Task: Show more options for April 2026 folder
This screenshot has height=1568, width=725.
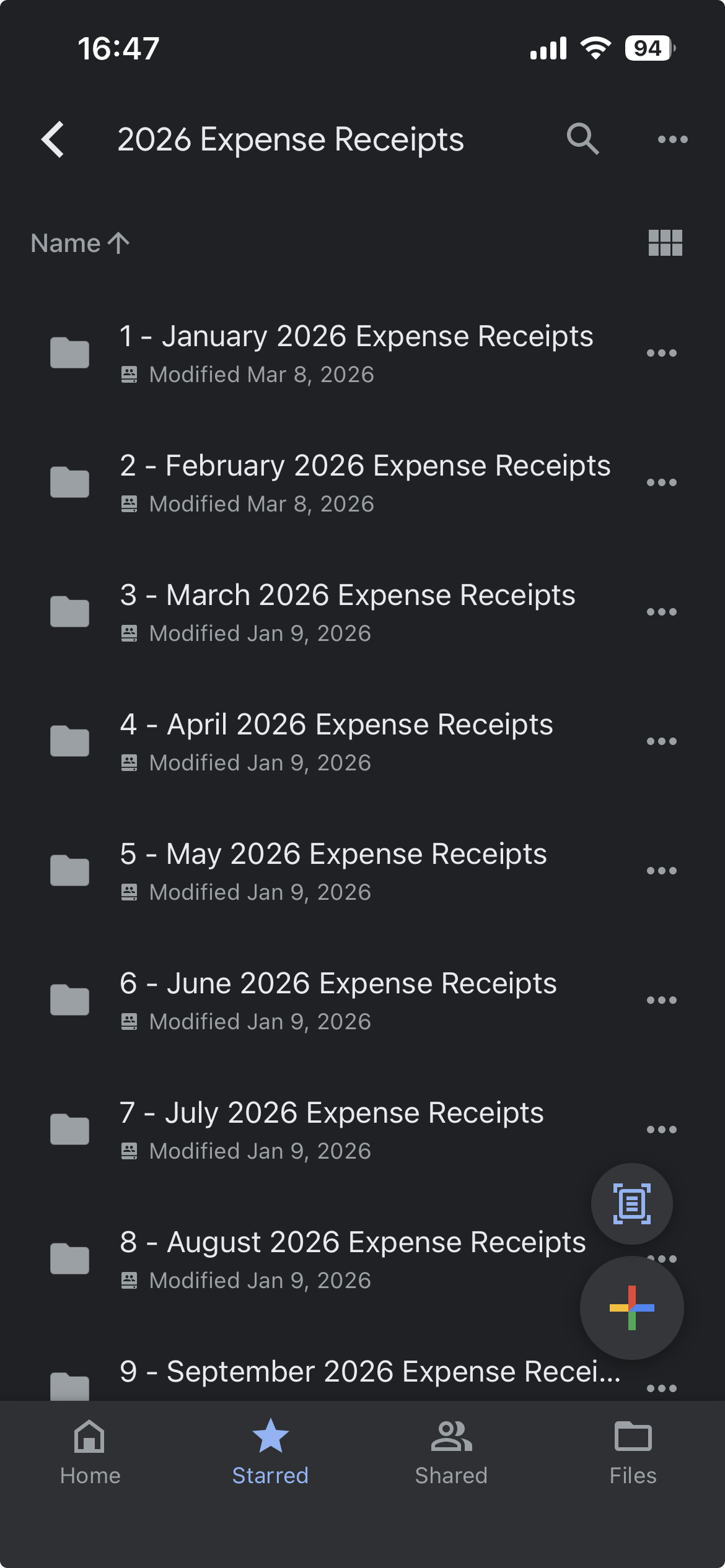Action: [x=661, y=741]
